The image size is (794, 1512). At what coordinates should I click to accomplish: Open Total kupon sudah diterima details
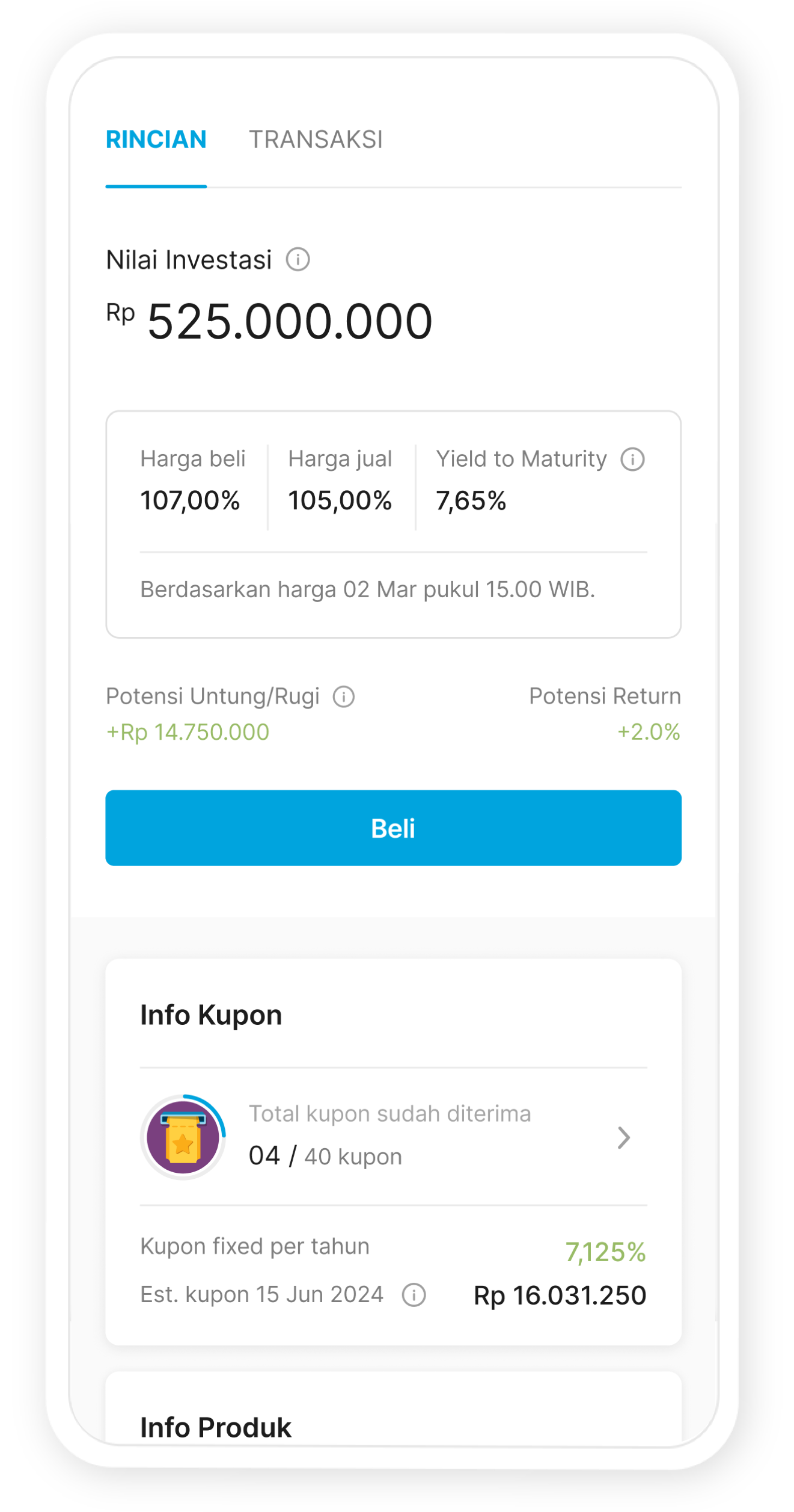point(623,1138)
